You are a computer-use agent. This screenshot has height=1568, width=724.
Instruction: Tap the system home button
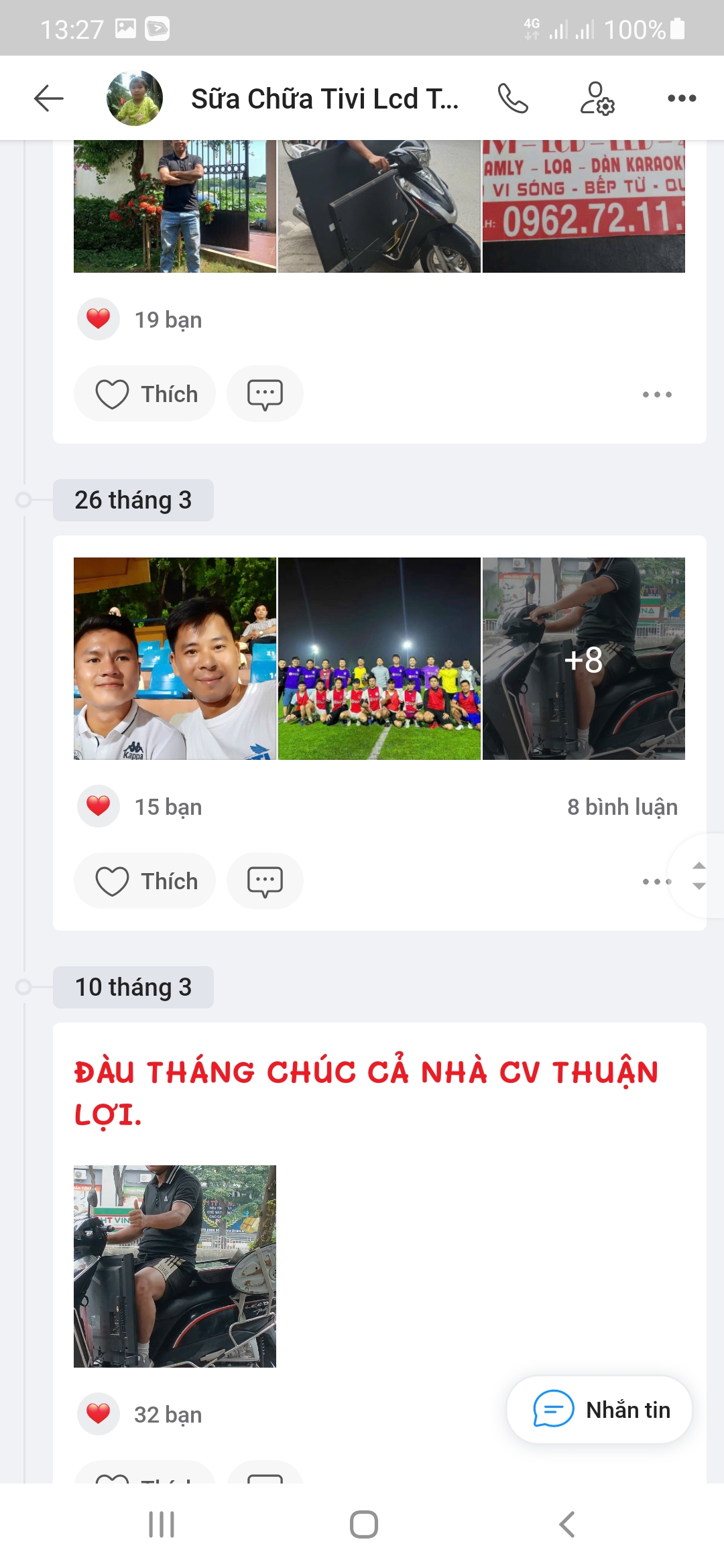click(x=363, y=1524)
